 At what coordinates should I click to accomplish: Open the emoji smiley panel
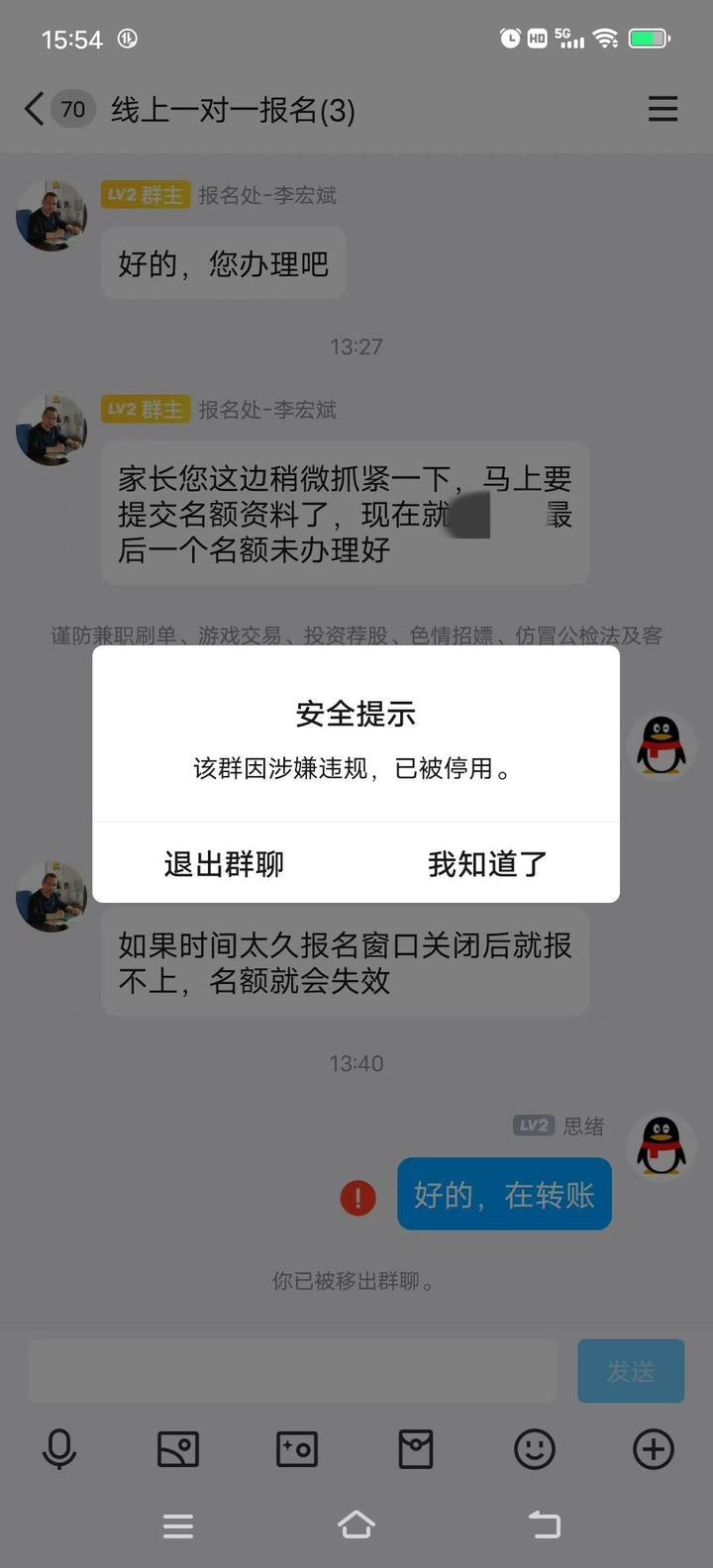535,1449
